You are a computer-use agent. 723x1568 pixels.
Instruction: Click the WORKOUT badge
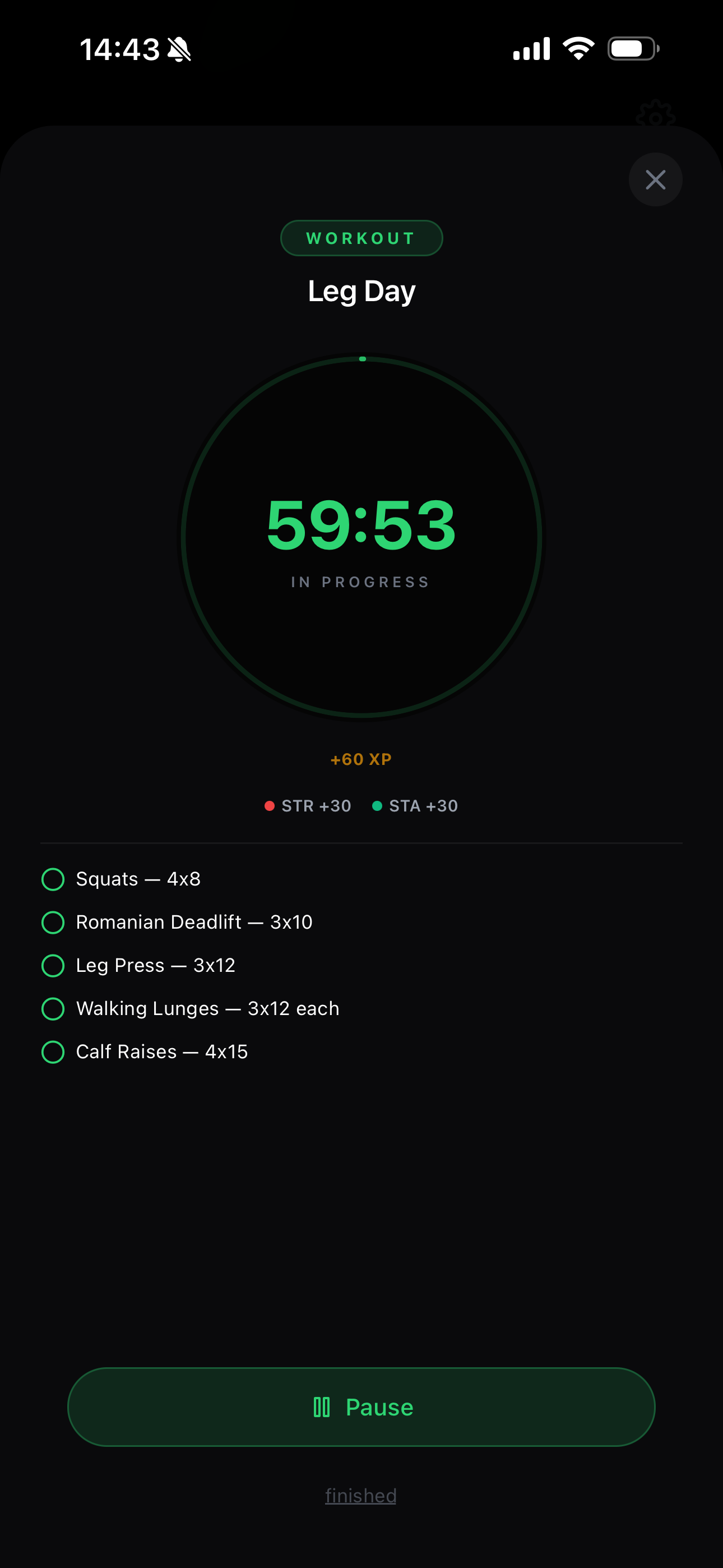[x=361, y=238]
